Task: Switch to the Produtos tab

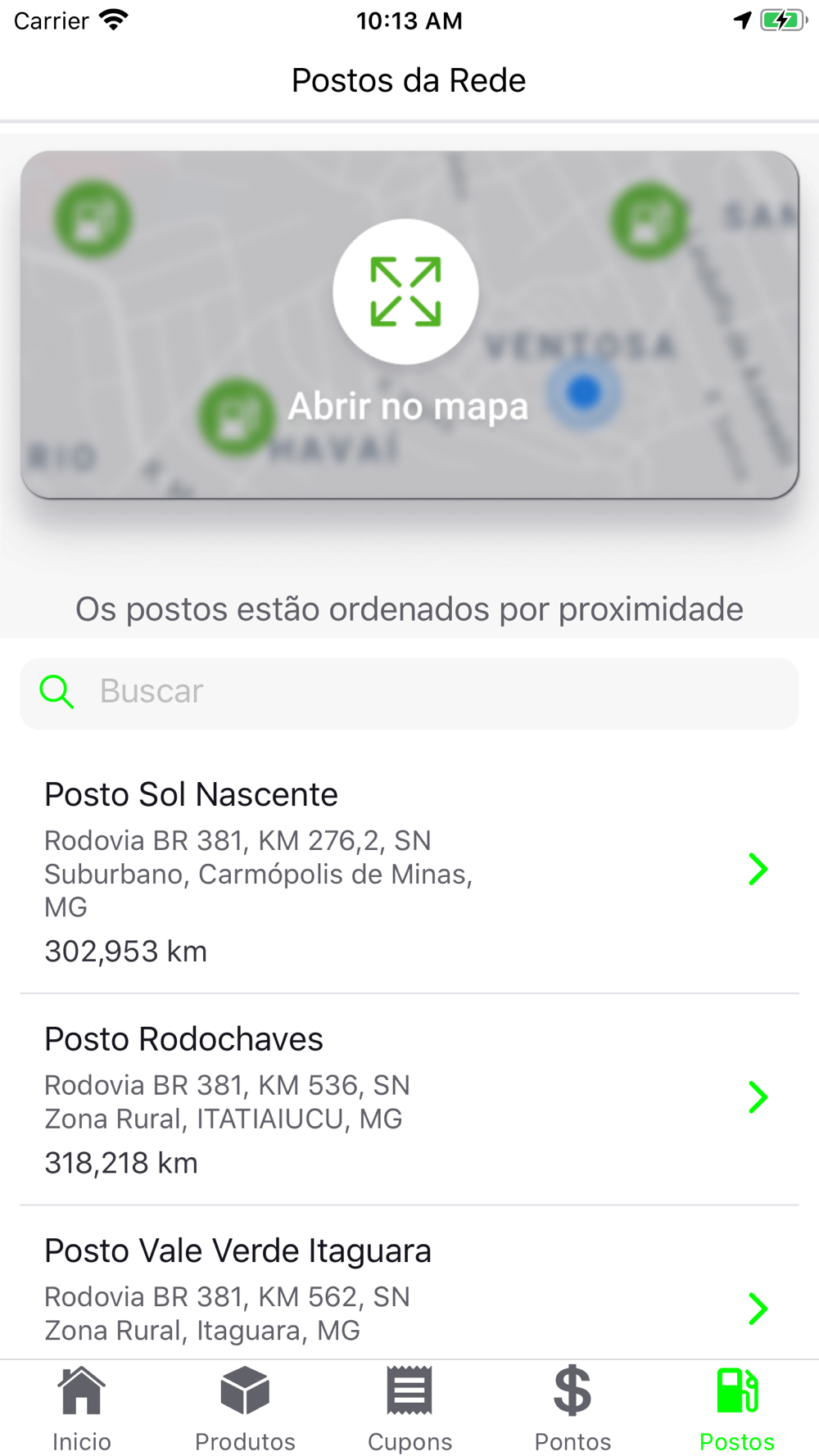Action: click(246, 1409)
